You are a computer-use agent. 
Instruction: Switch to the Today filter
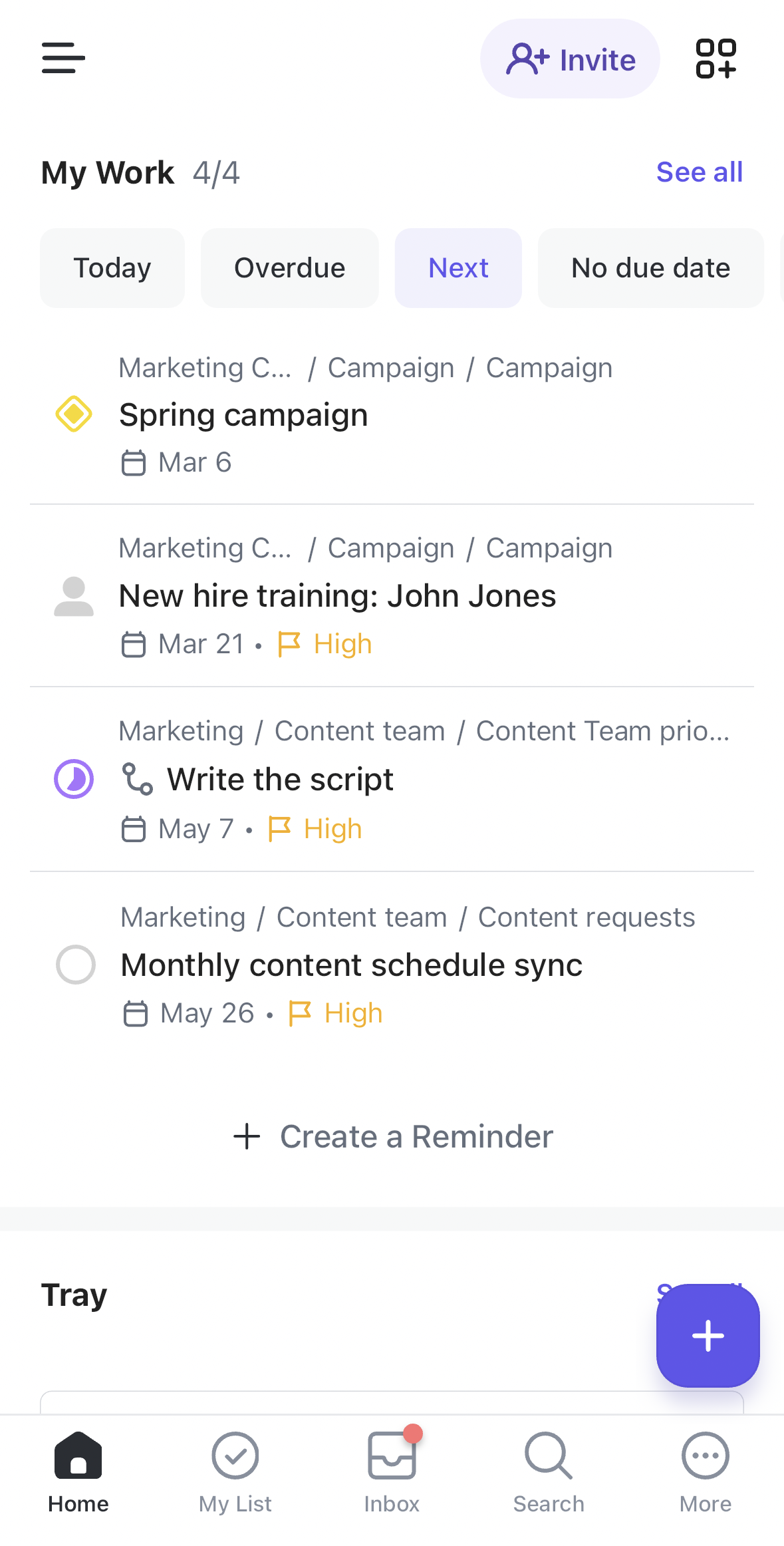pyautogui.click(x=112, y=268)
